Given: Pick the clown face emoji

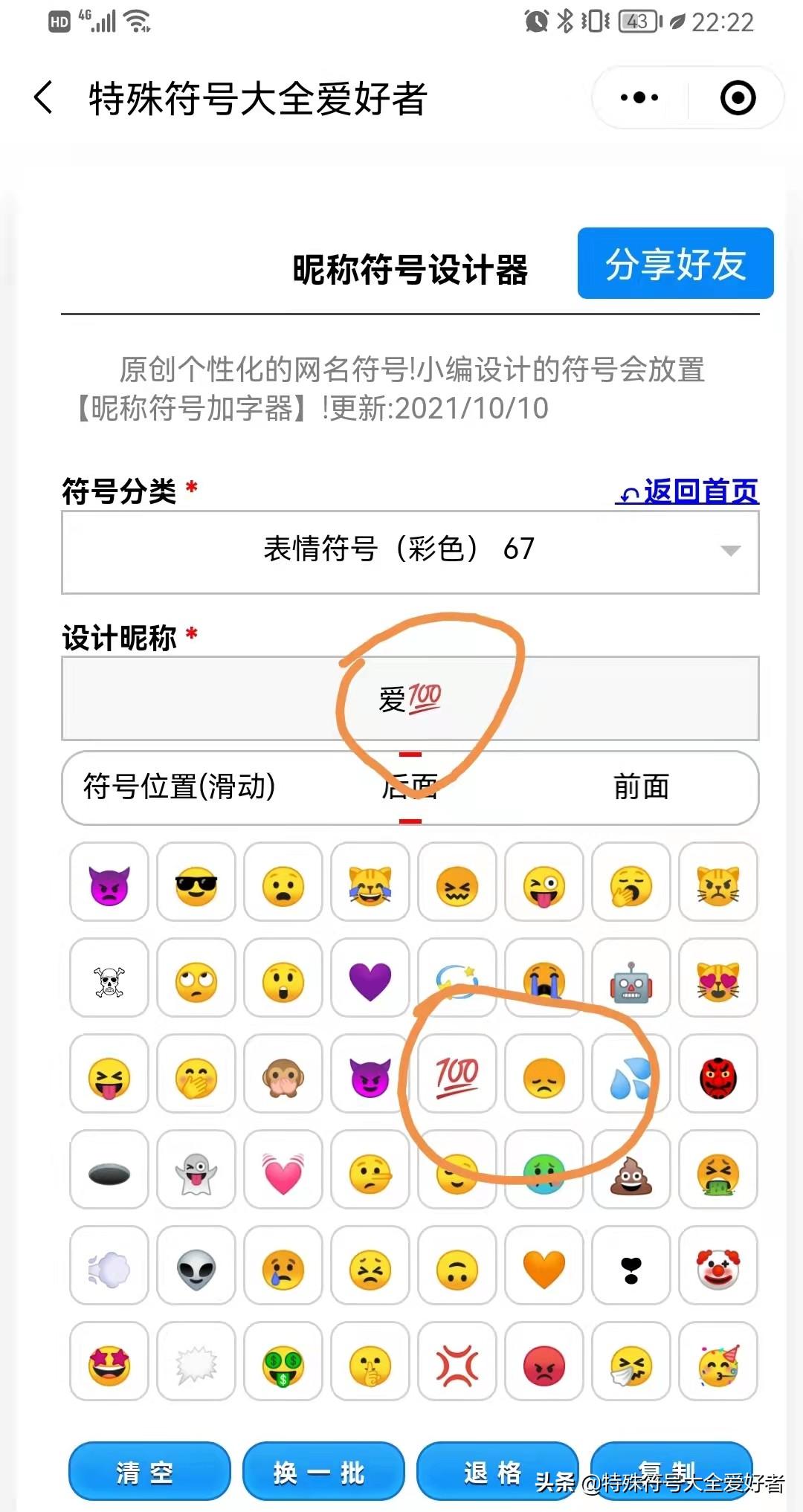Looking at the screenshot, I should click(717, 1269).
